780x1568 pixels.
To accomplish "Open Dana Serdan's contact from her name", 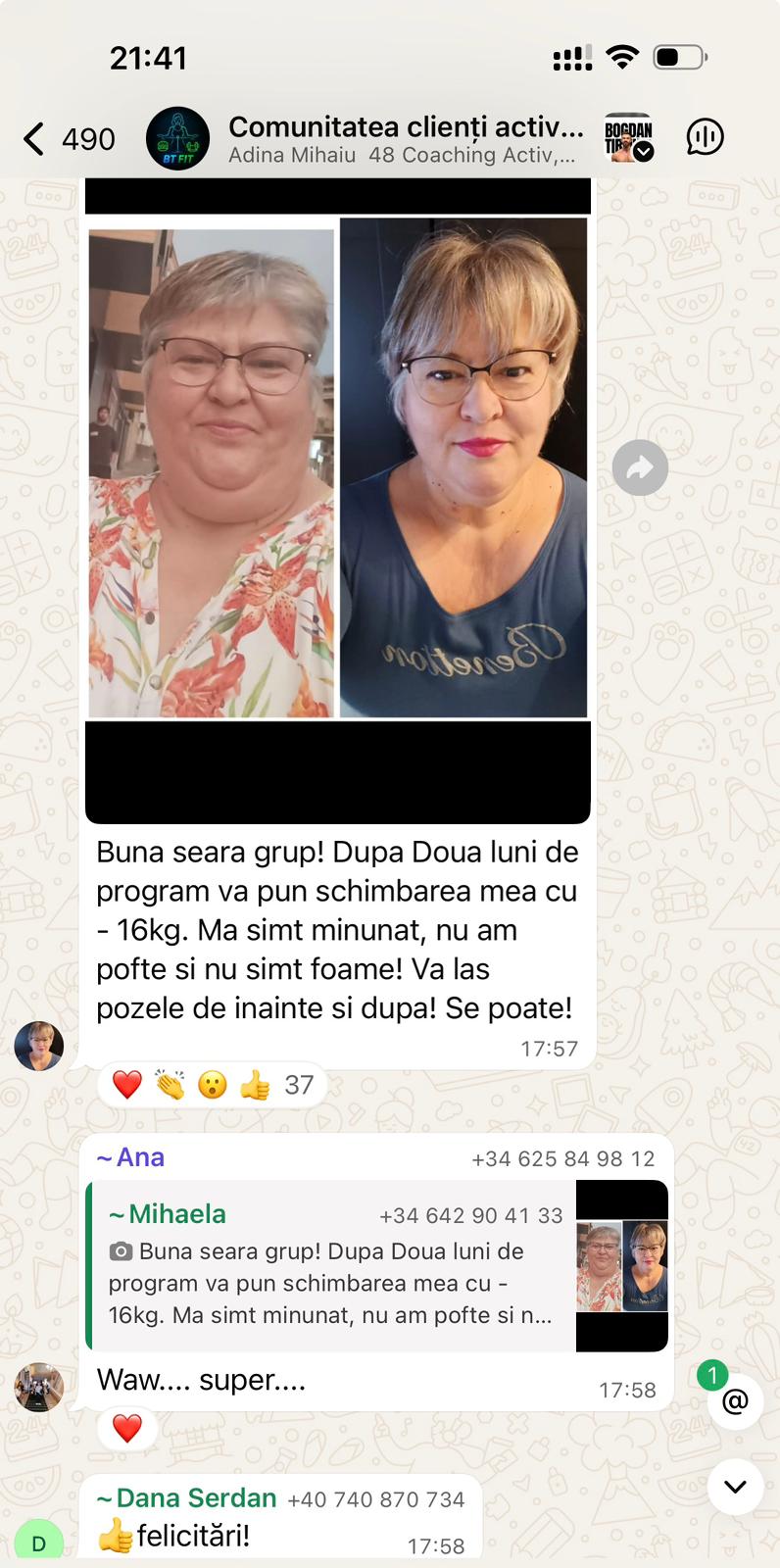I will click(195, 1498).
